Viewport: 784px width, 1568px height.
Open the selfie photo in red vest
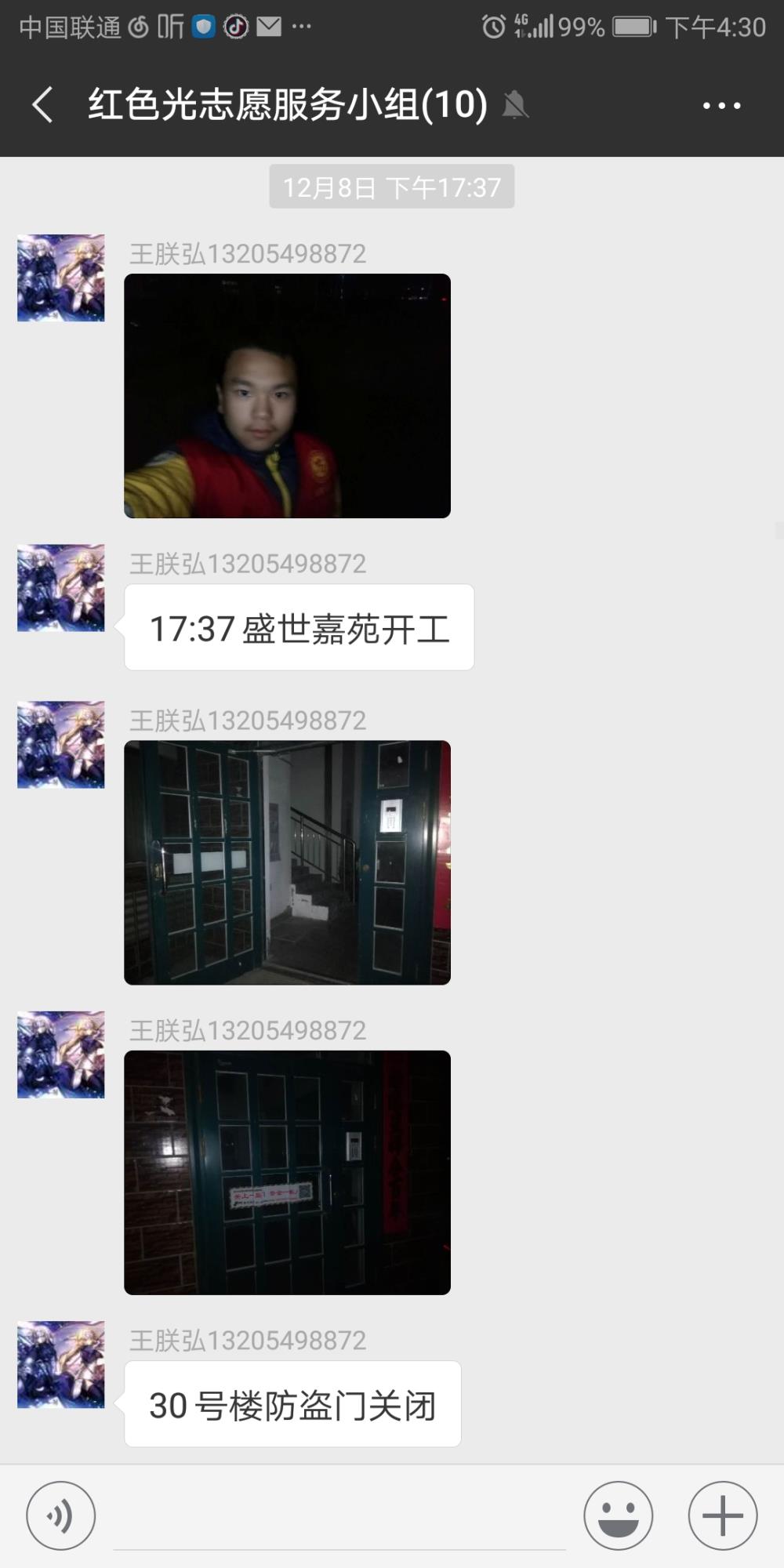tap(287, 396)
